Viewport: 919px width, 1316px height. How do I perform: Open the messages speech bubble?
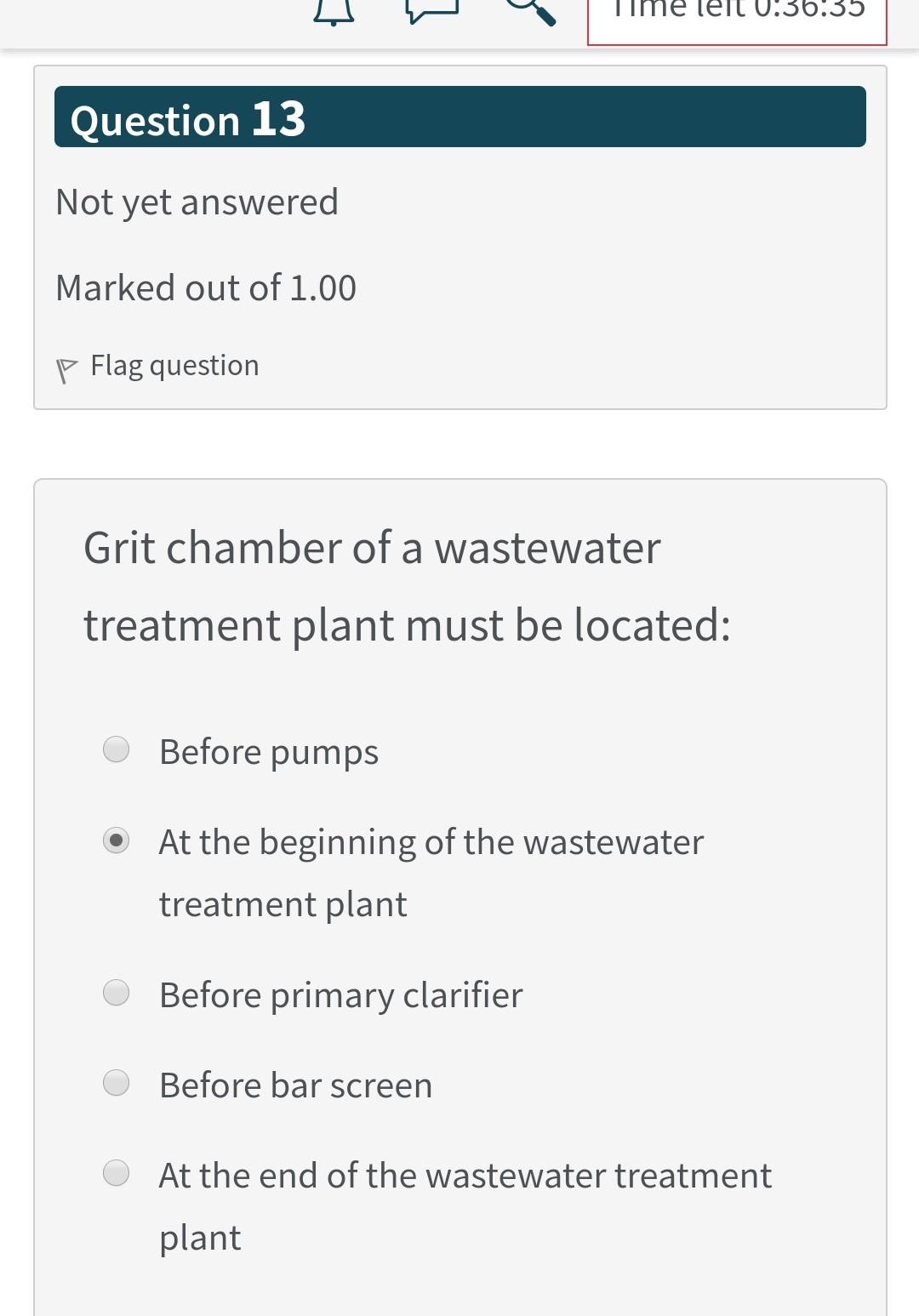coord(432,9)
